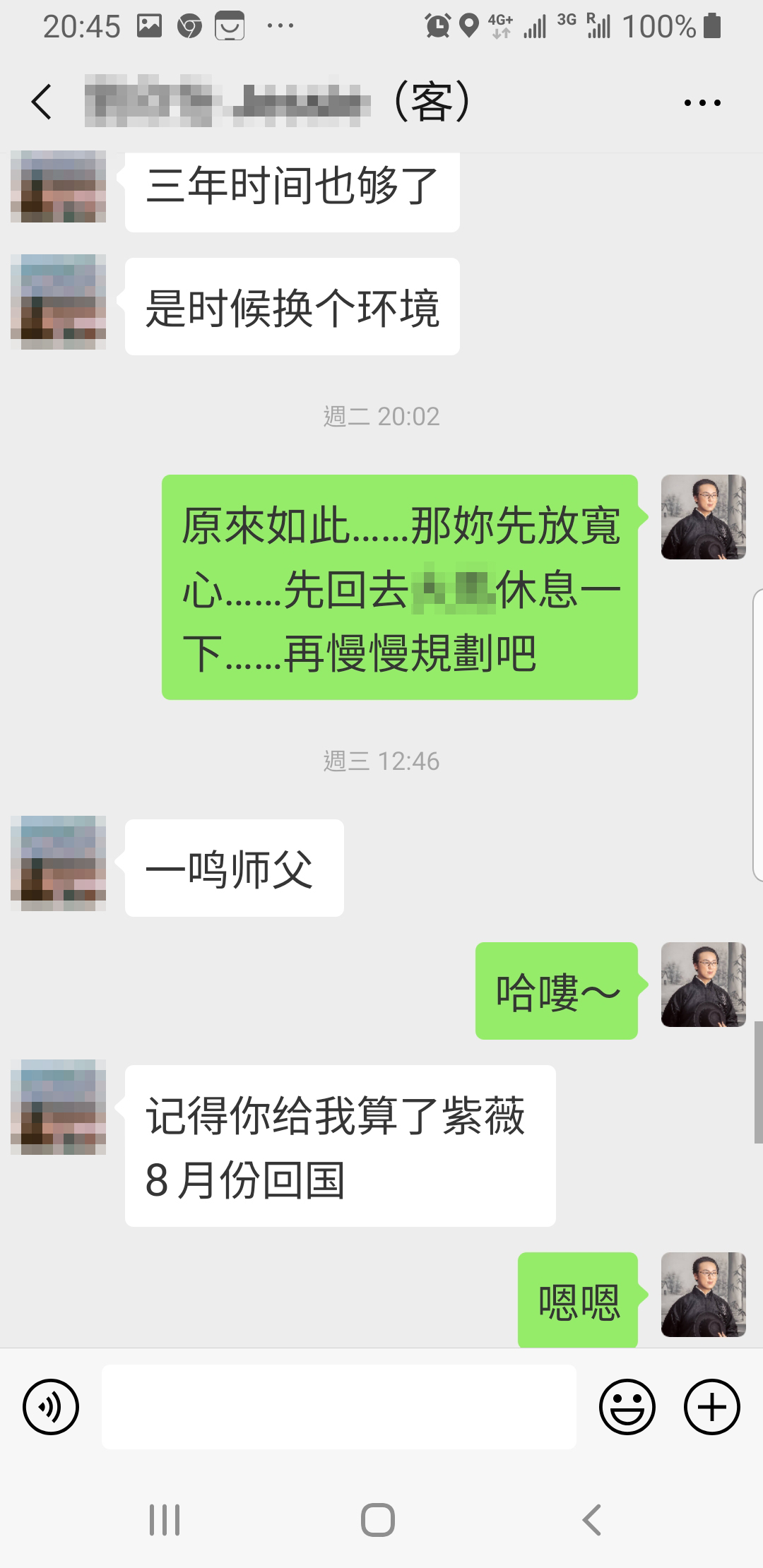Go back to the chat list
Image resolution: width=763 pixels, height=1568 pixels.
tap(42, 102)
